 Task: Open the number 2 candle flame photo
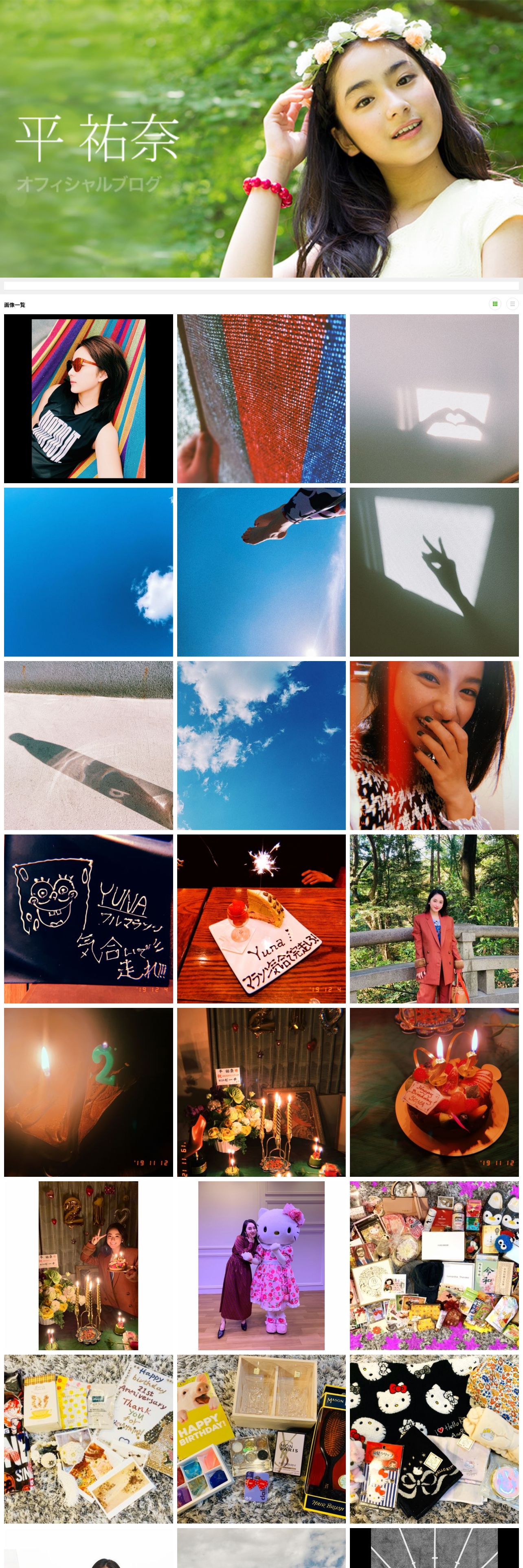point(88,1092)
